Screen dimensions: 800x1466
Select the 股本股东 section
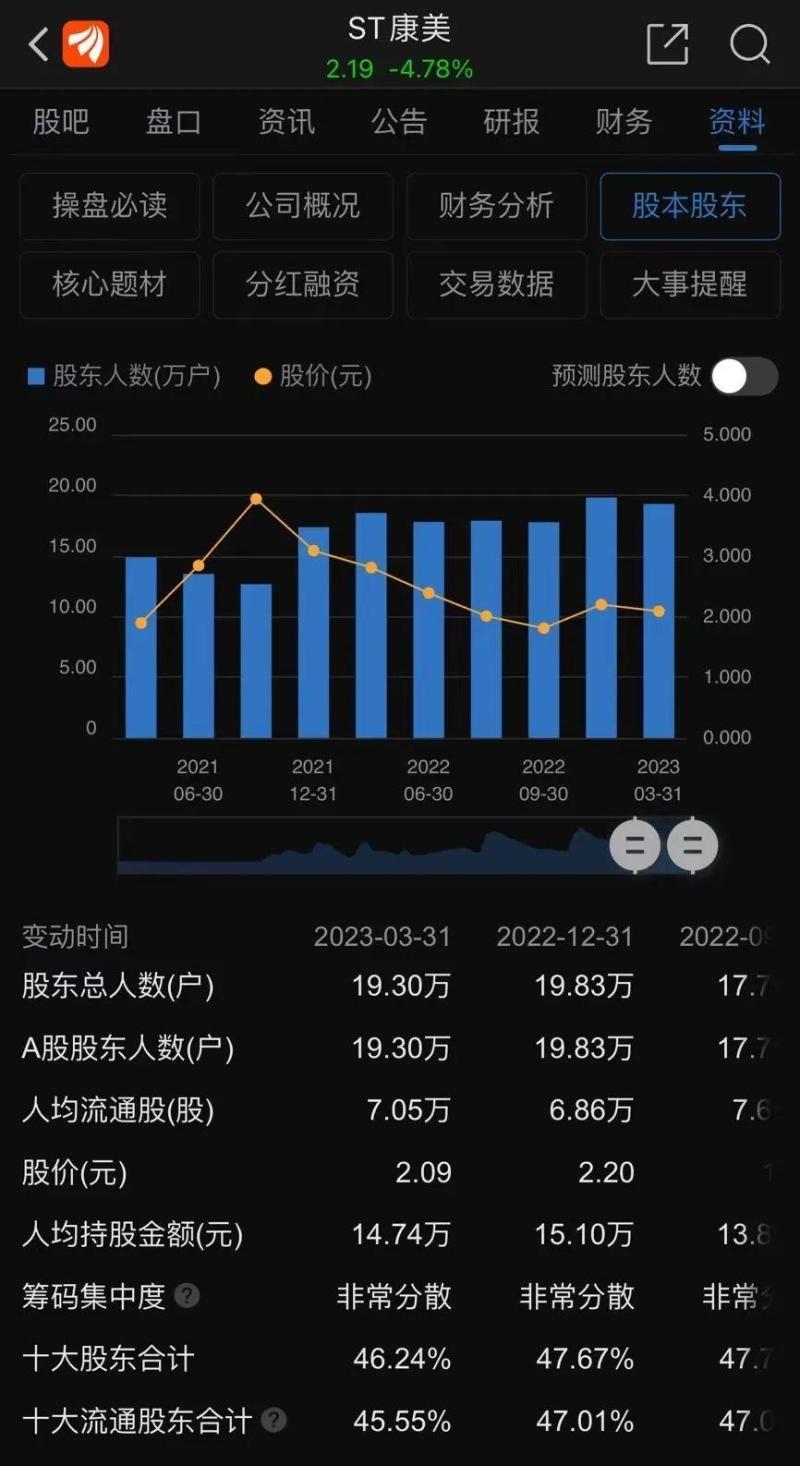coord(690,206)
